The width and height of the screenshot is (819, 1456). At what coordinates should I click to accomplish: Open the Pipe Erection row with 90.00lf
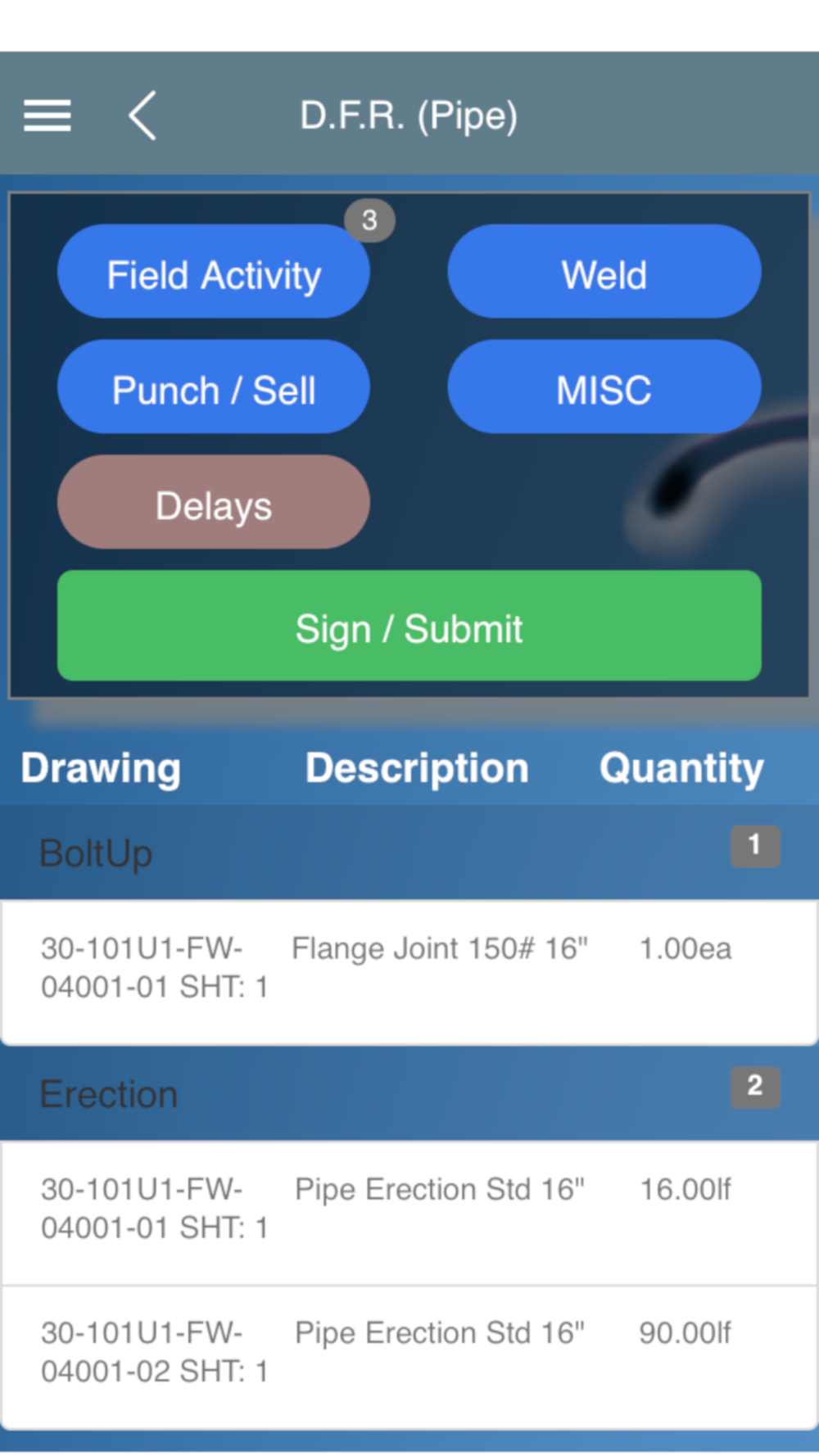409,1358
